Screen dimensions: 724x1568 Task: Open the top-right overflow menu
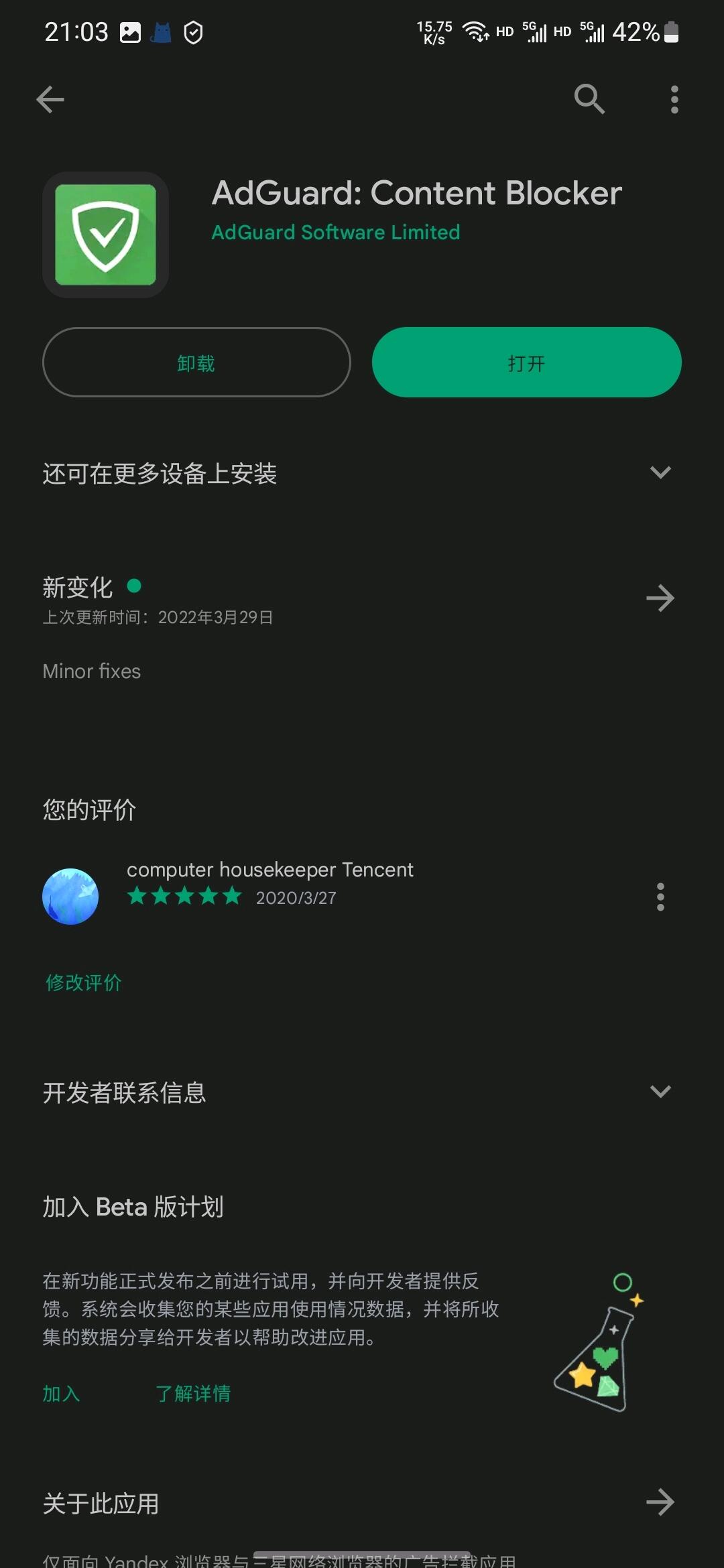click(x=674, y=100)
